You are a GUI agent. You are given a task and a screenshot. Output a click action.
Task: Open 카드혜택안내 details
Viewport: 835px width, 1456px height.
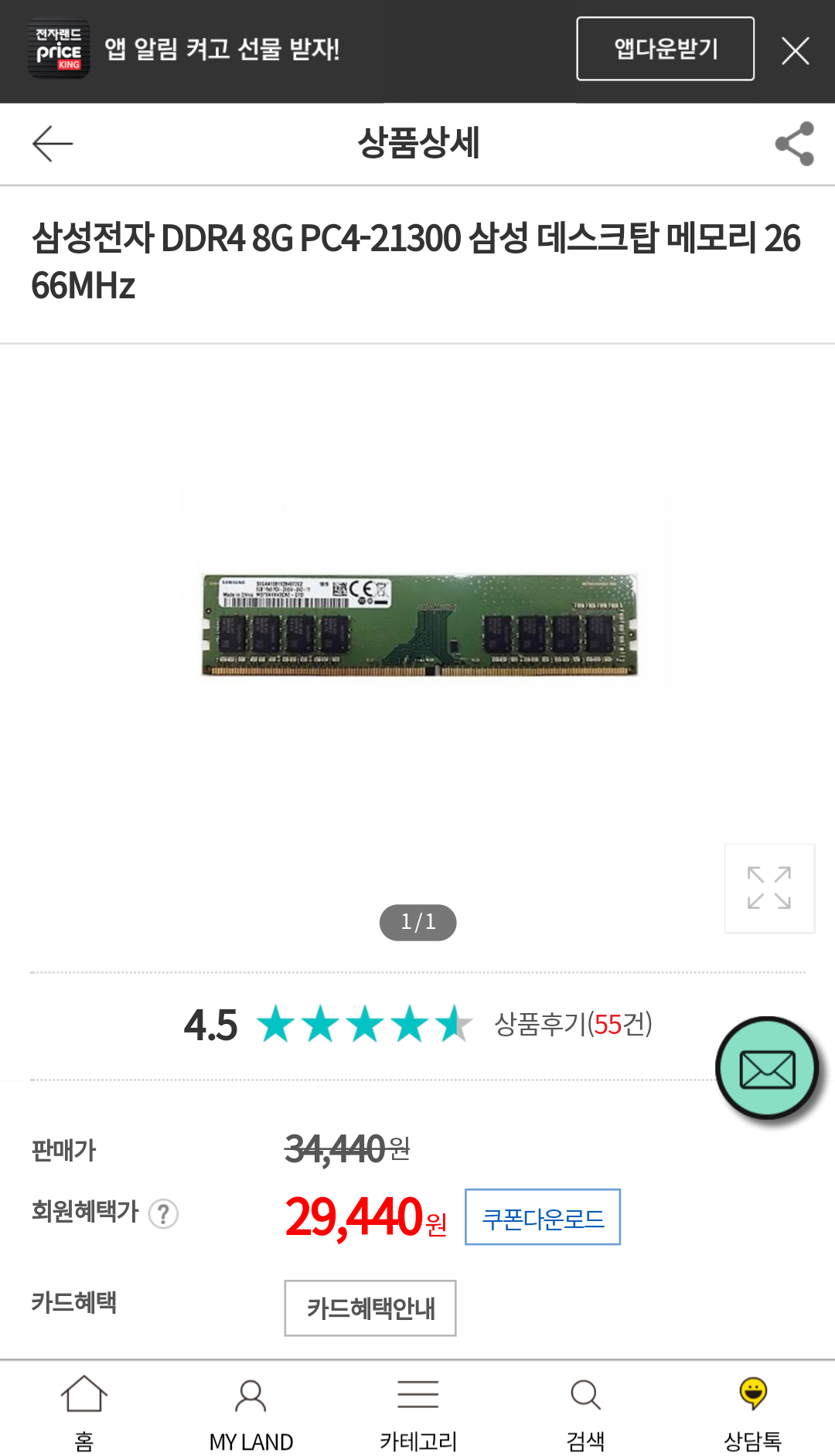tap(370, 1308)
